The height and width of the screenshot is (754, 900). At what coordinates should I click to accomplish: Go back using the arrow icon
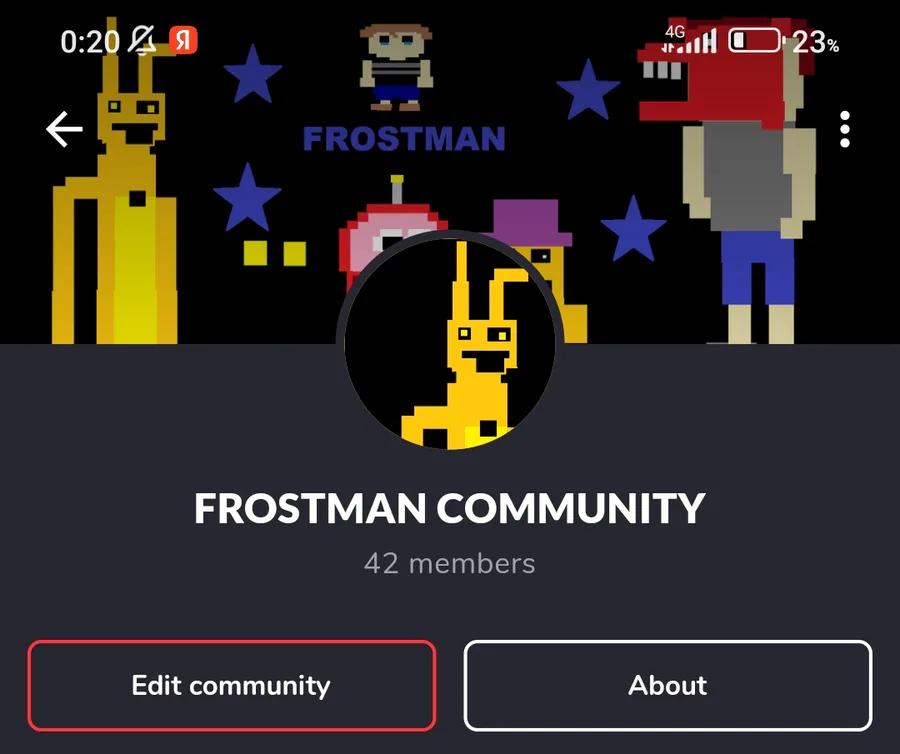(x=64, y=129)
